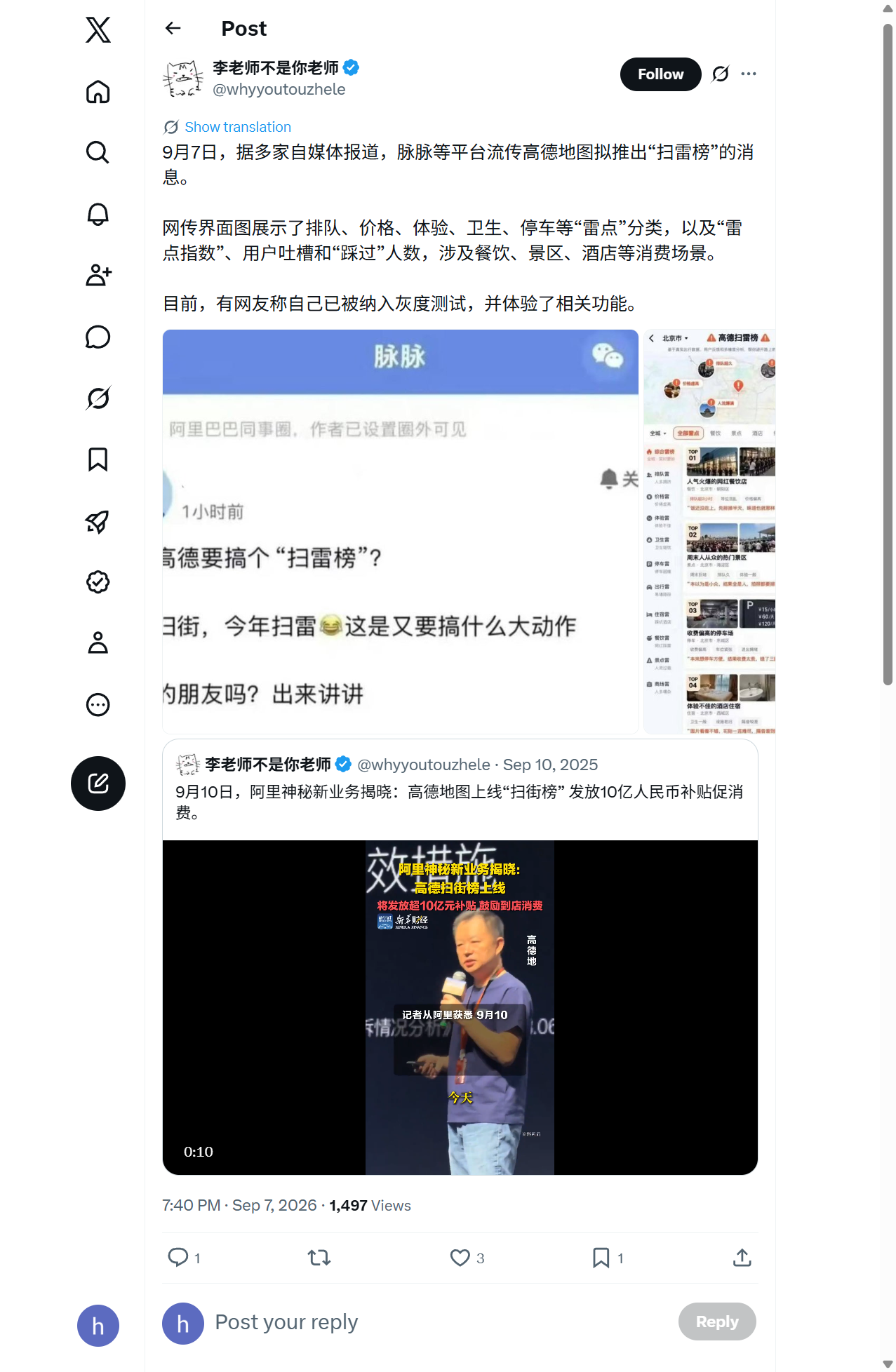896x1372 pixels.
Task: Compose a new post
Action: click(x=98, y=783)
